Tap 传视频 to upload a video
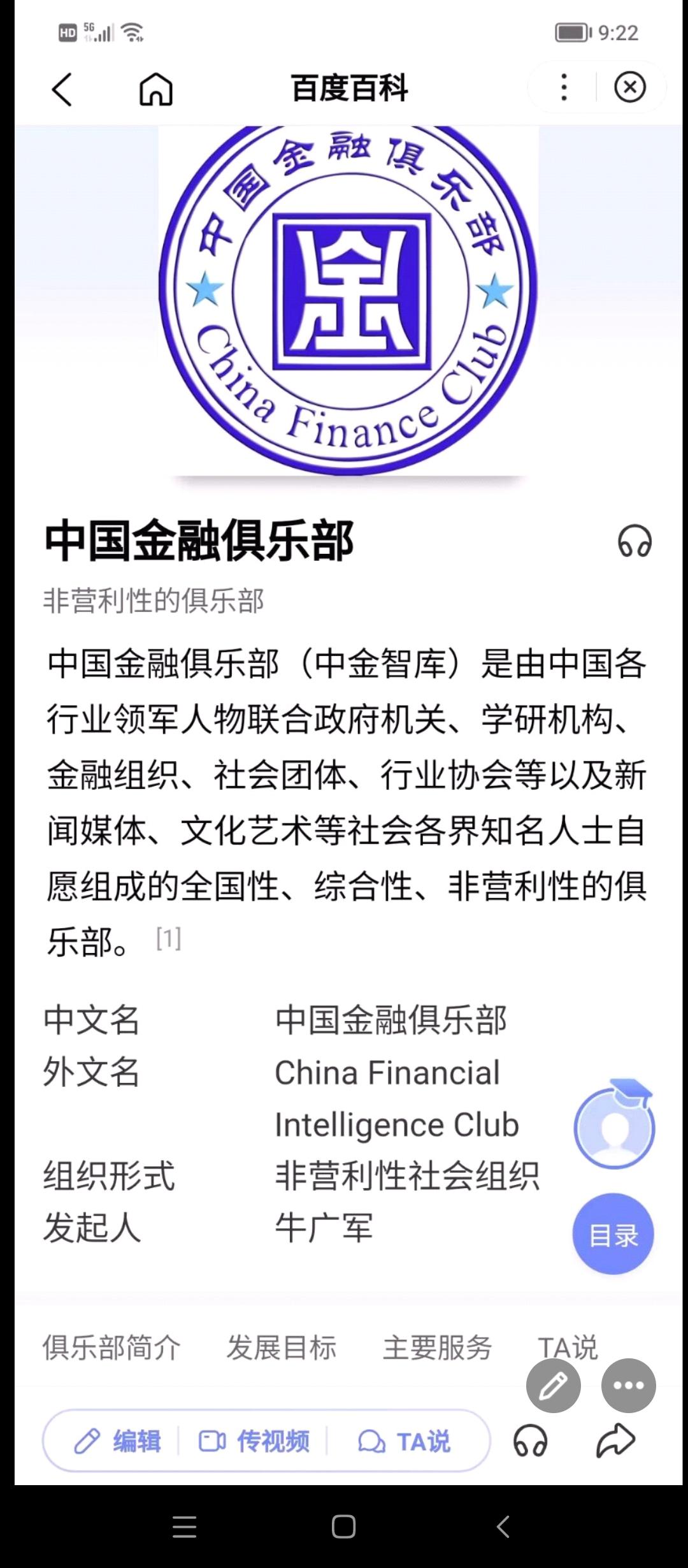The image size is (688, 1568). click(x=254, y=1441)
